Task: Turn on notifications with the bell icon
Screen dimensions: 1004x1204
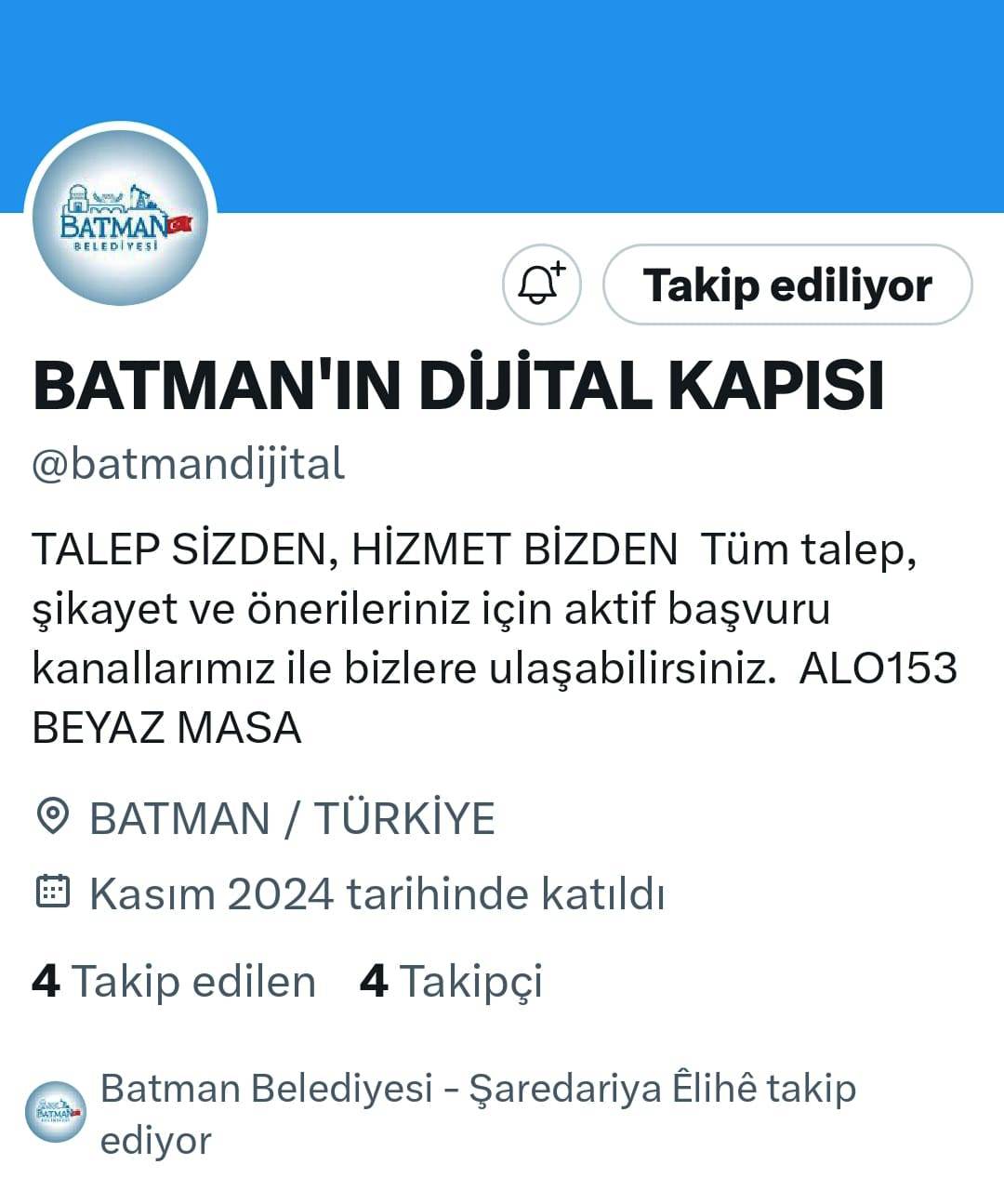Action: point(542,284)
